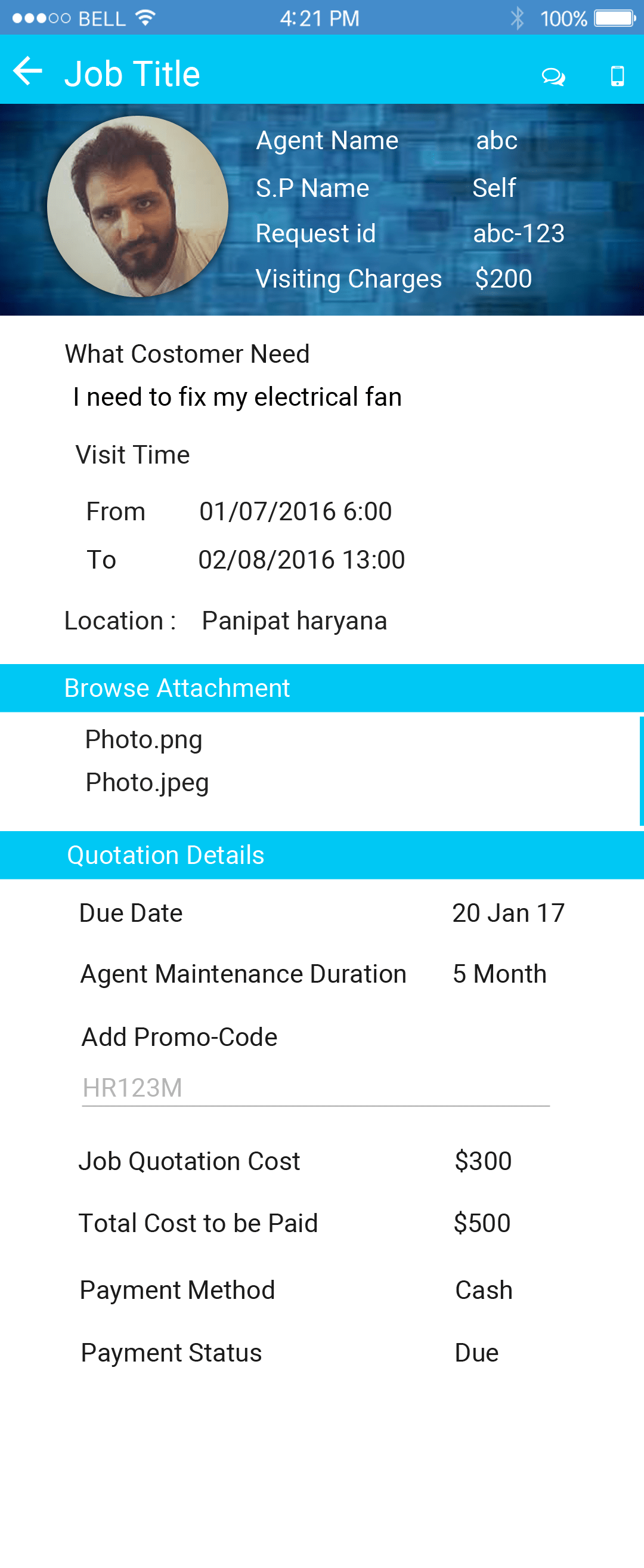The height and width of the screenshot is (1568, 644).
Task: Select Browse Attachment bar
Action: (x=321, y=688)
